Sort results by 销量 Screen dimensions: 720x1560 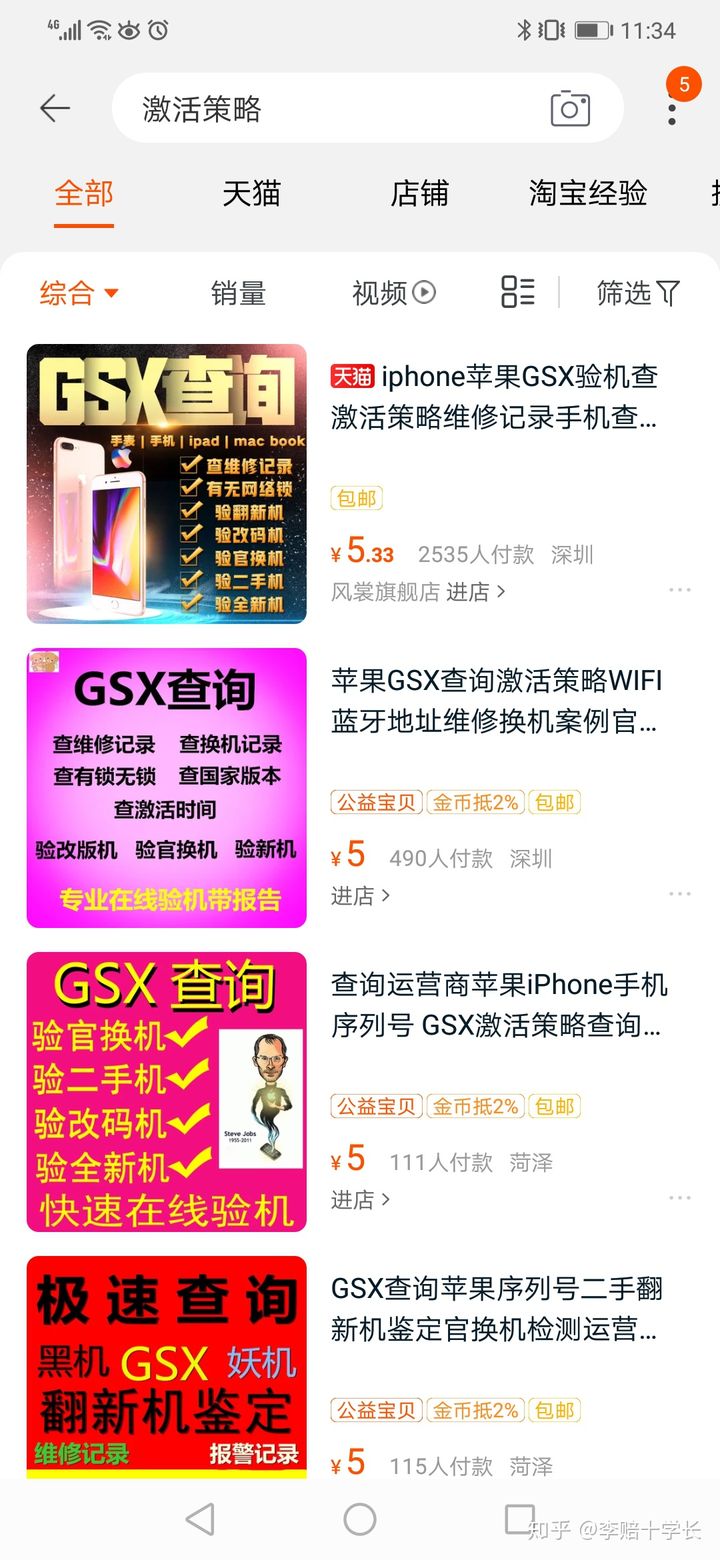(x=238, y=292)
